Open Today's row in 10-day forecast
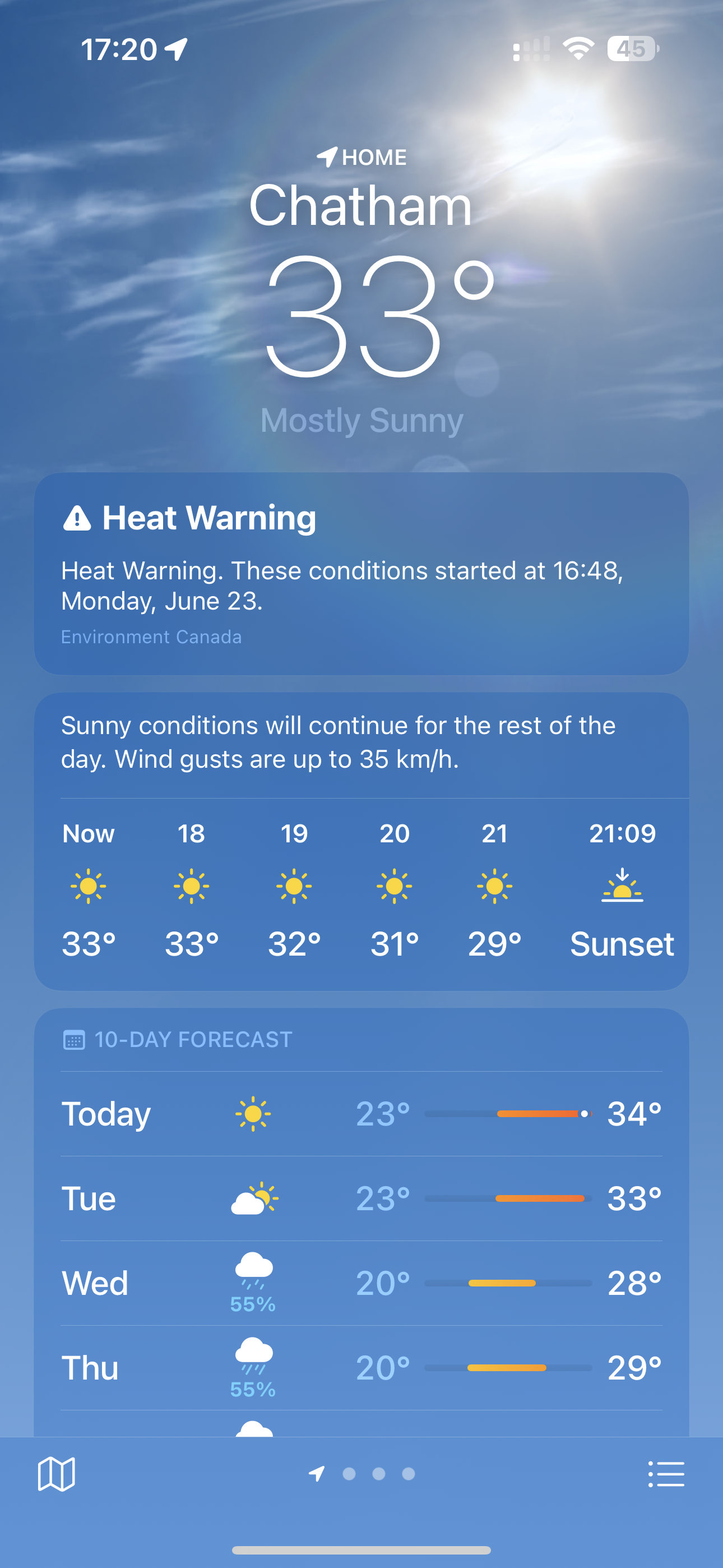The width and height of the screenshot is (723, 1568). tap(361, 1114)
